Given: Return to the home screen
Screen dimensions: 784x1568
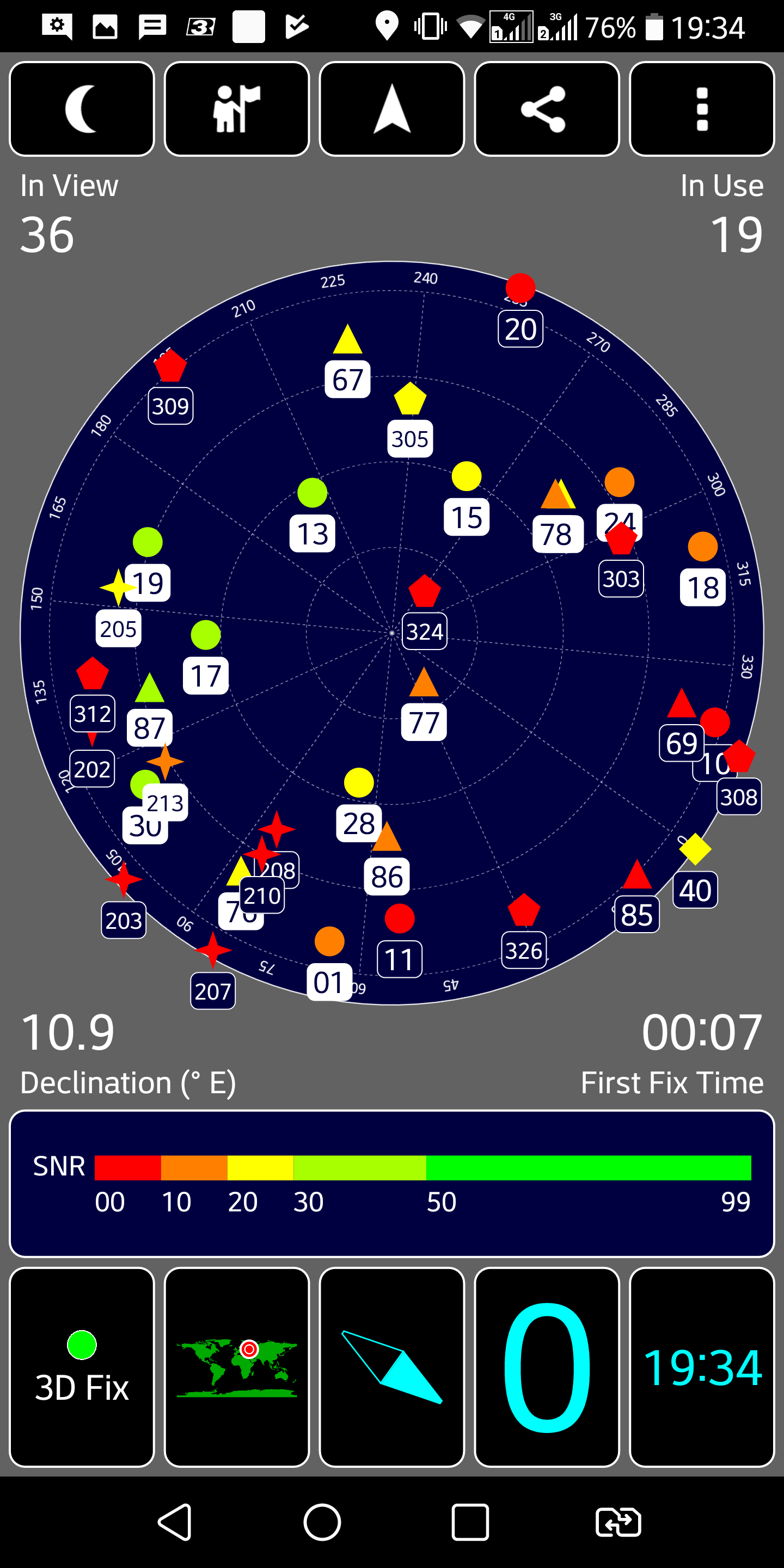Looking at the screenshot, I should click(x=322, y=1522).
